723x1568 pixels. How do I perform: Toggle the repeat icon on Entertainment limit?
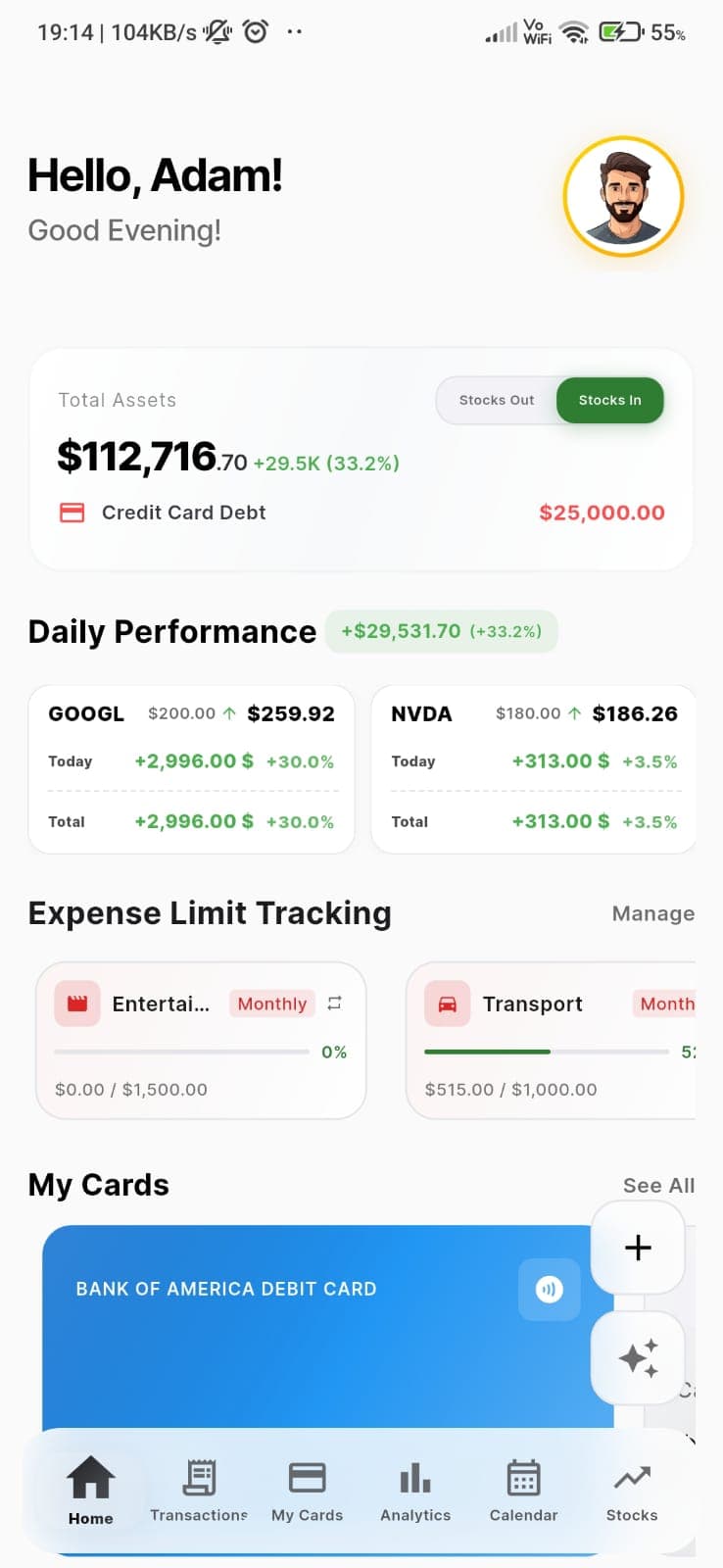click(333, 1004)
